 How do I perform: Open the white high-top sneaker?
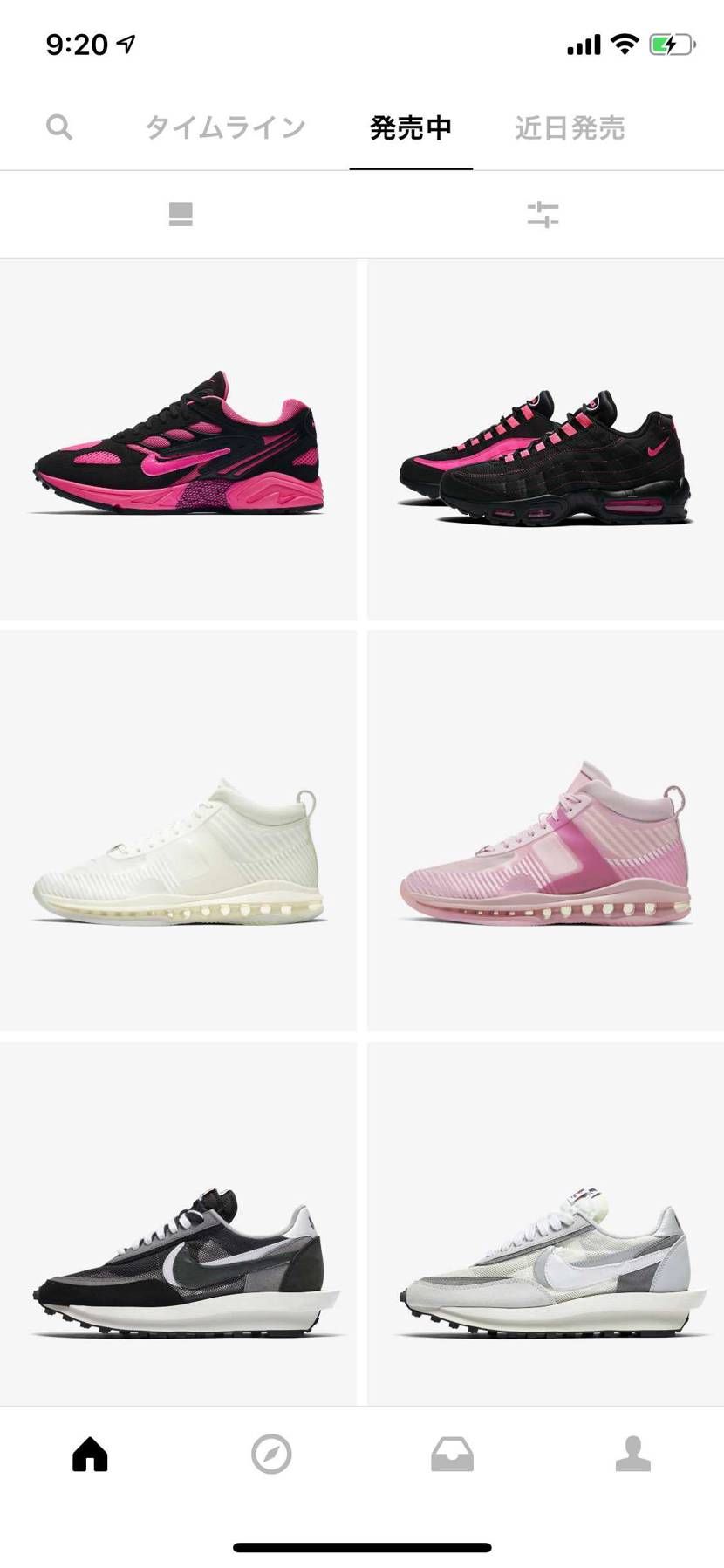pos(178,831)
